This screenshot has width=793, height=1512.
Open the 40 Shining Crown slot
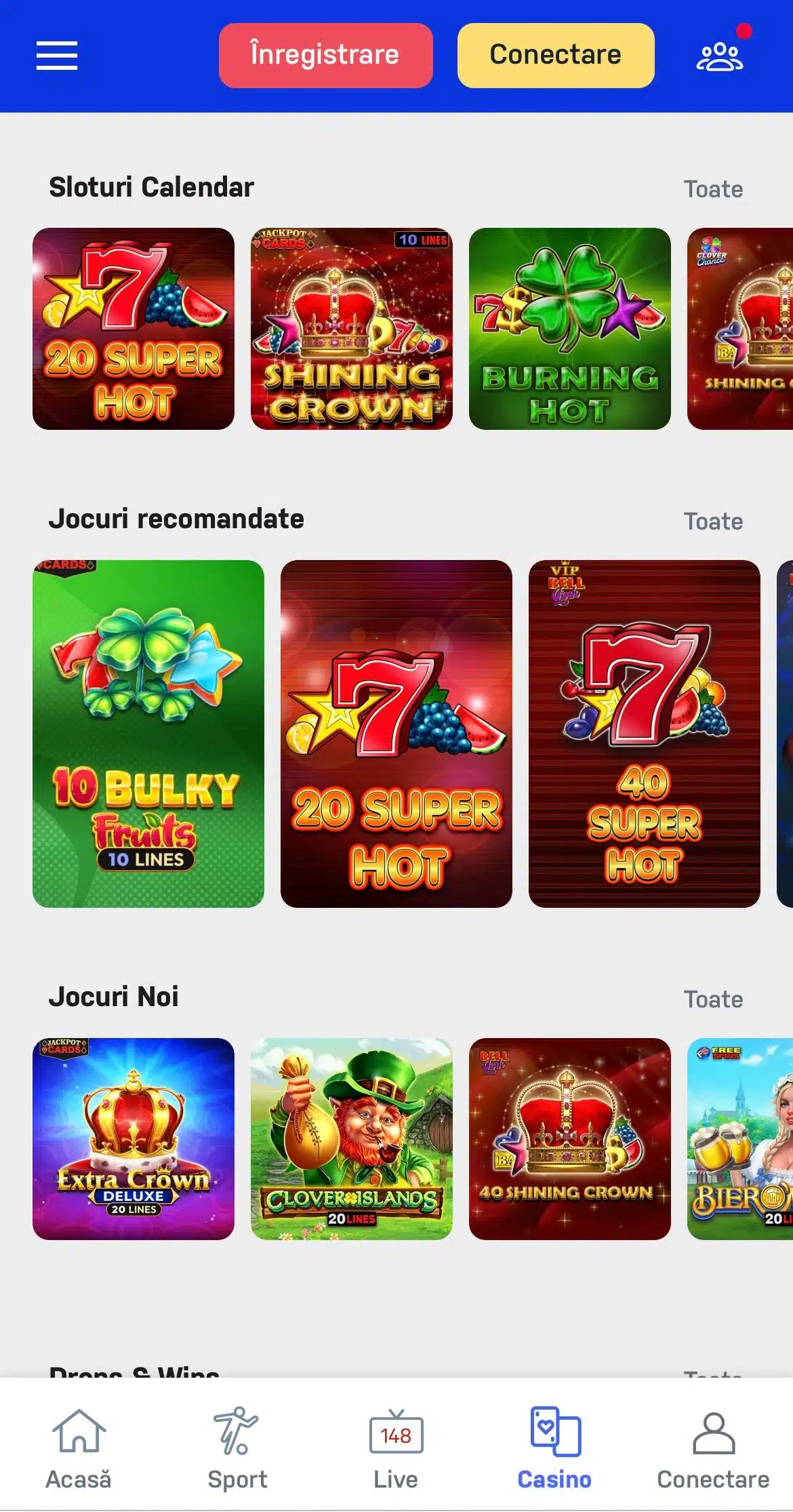[x=569, y=1139]
